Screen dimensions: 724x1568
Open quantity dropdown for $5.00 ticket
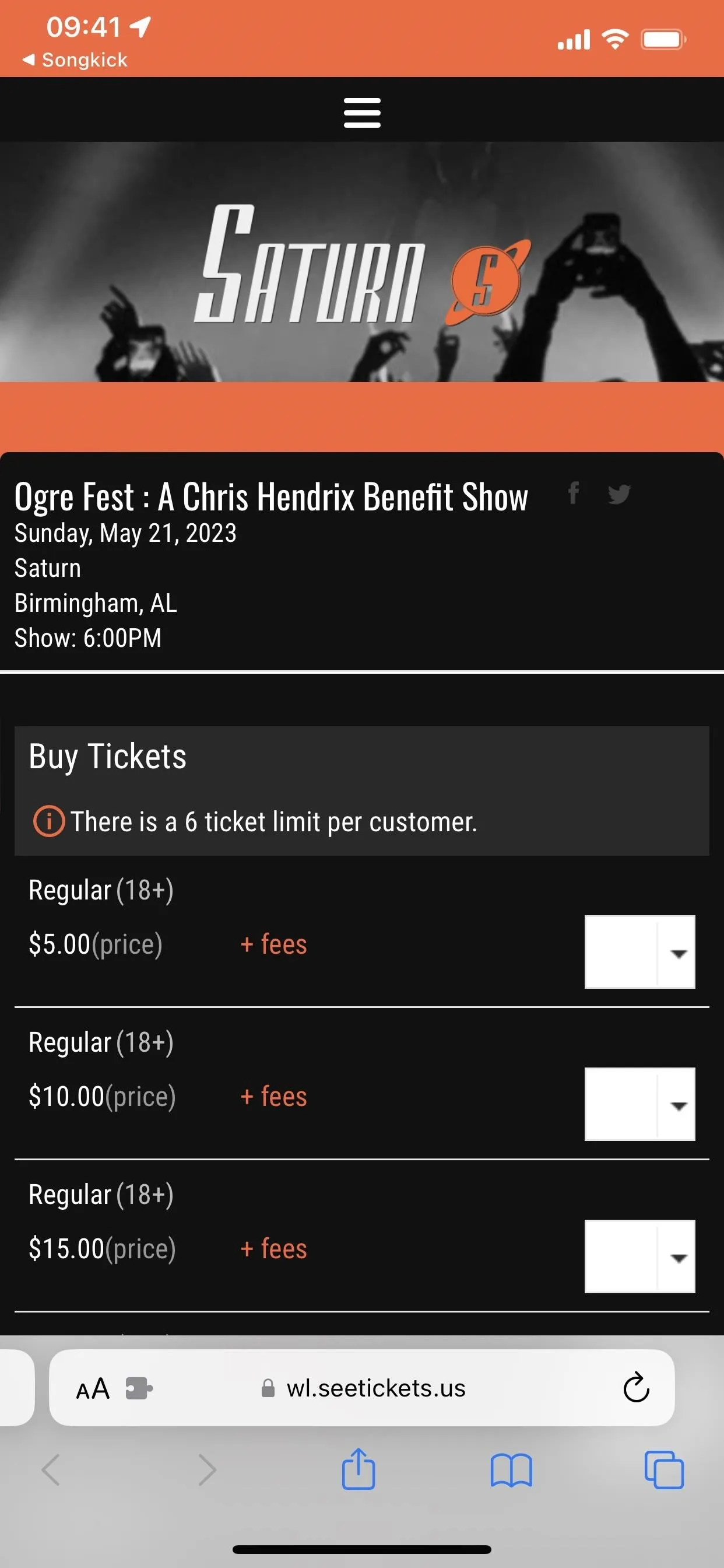pos(639,952)
